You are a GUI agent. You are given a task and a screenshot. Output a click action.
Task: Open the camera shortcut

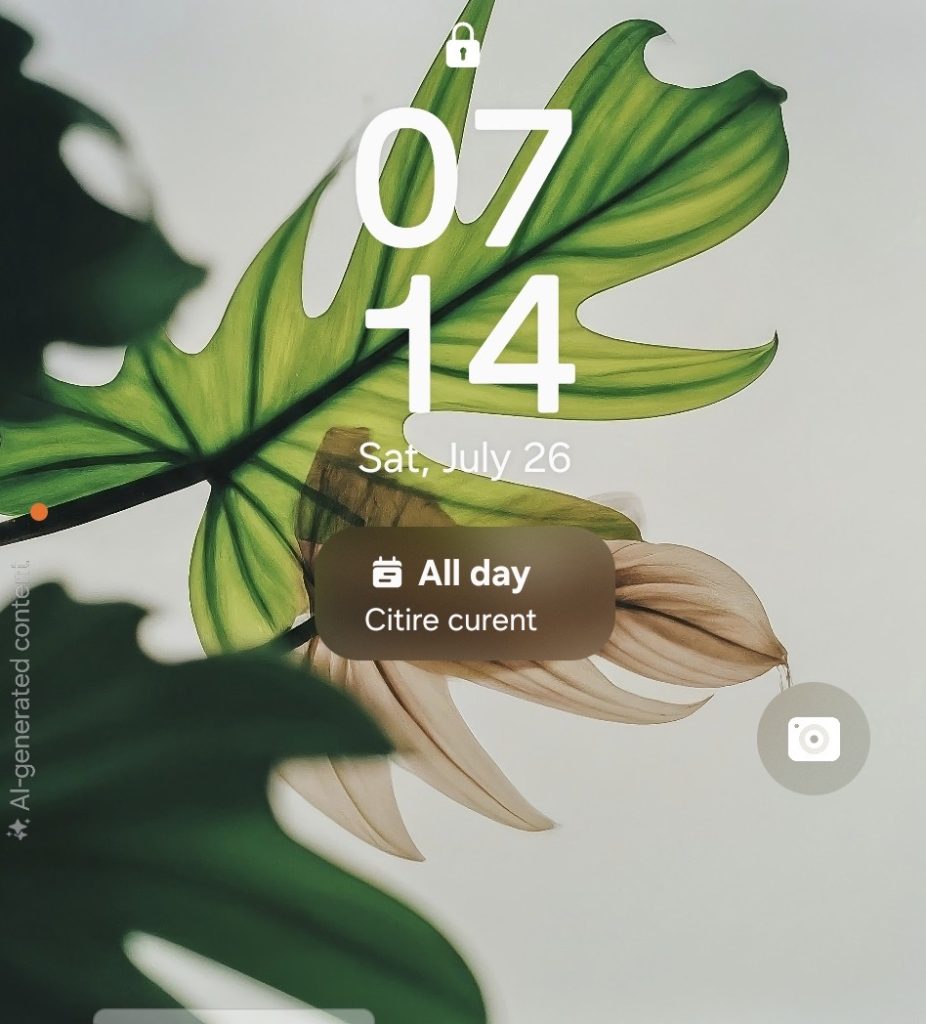(813, 739)
